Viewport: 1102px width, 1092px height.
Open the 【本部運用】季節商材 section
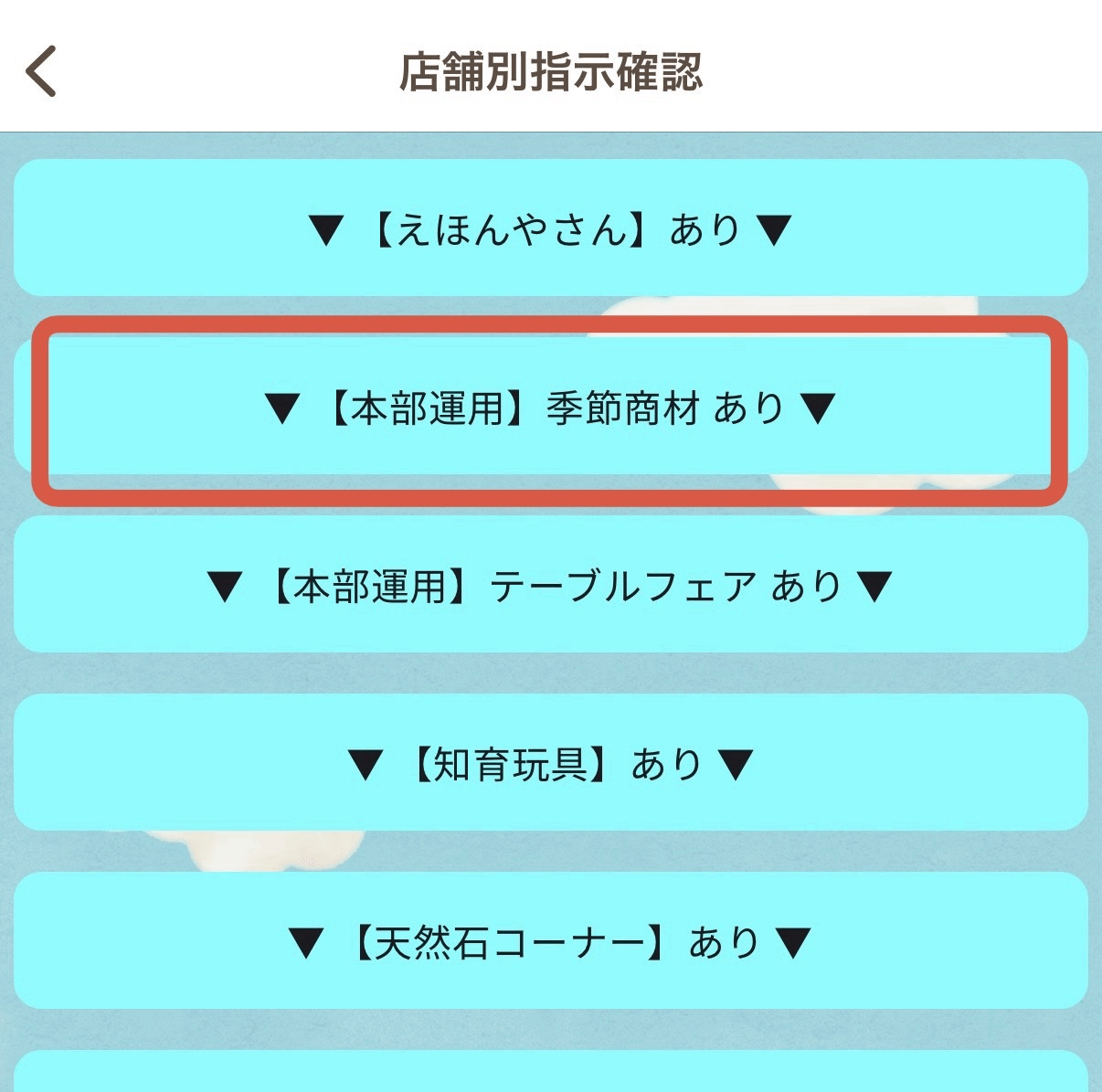pyautogui.click(x=550, y=408)
